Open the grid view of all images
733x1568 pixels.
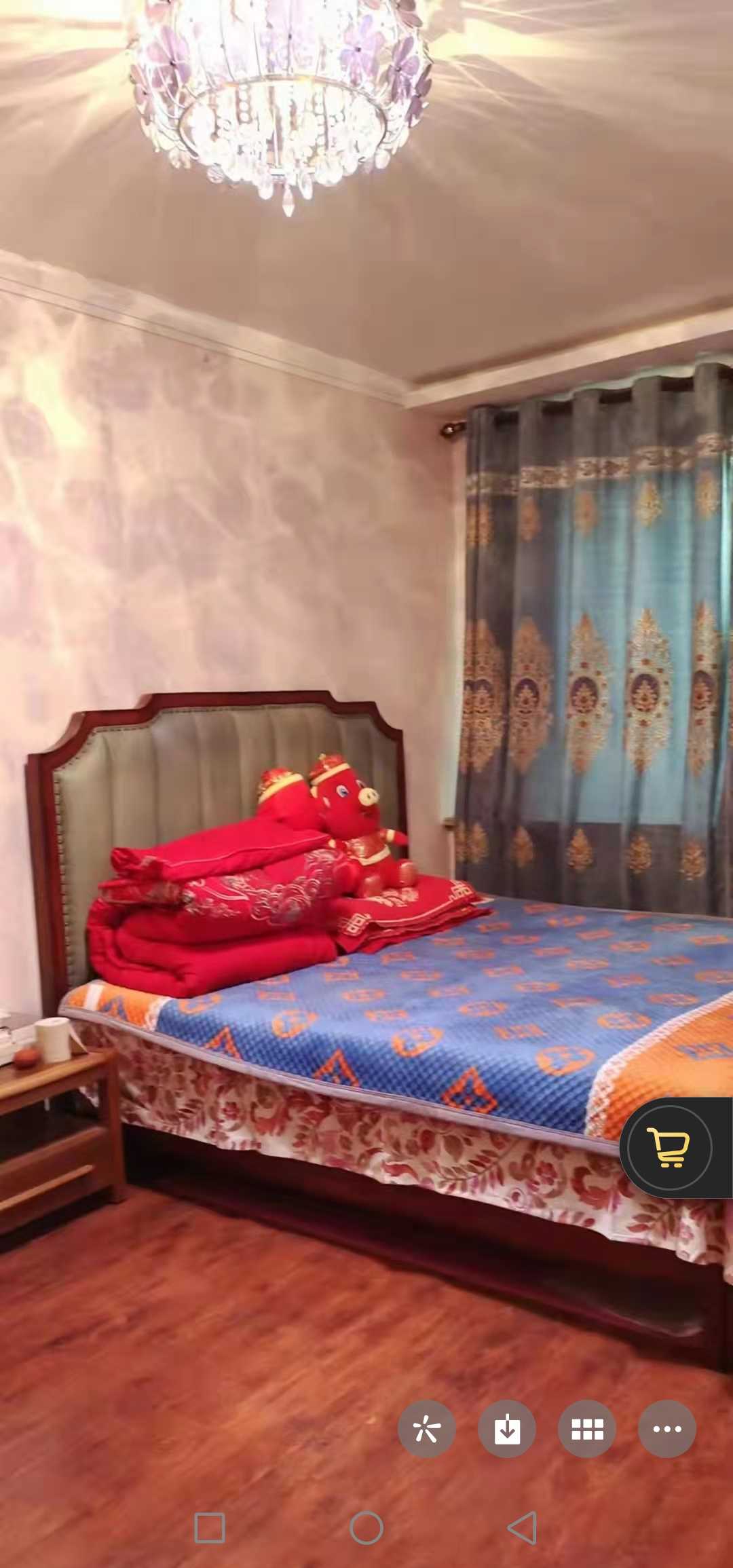pos(587,1429)
